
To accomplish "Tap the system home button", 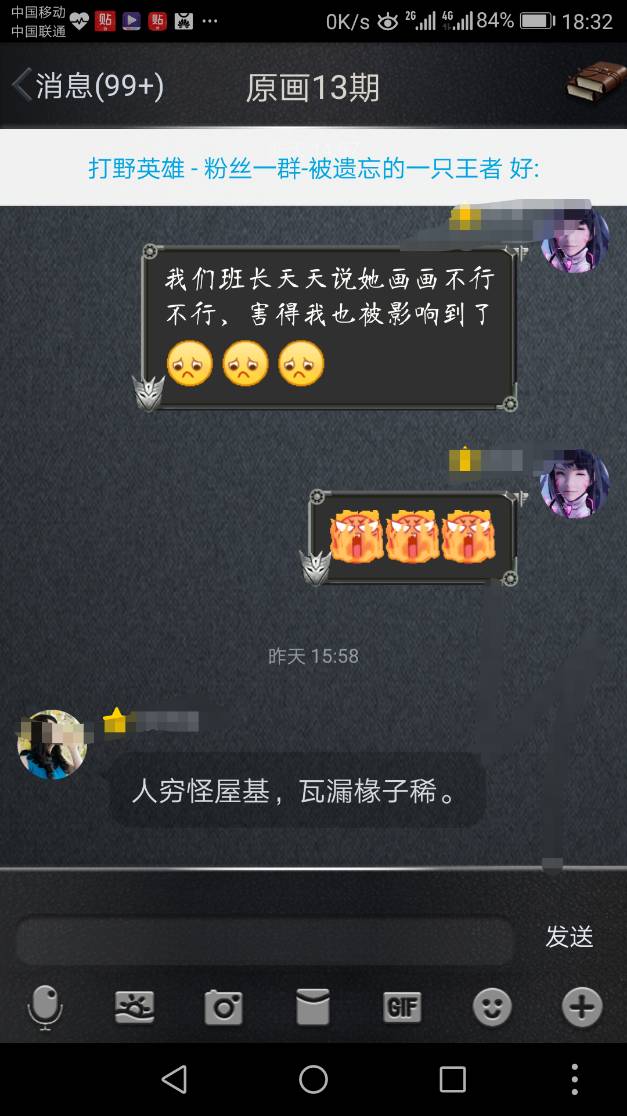I will click(313, 1079).
